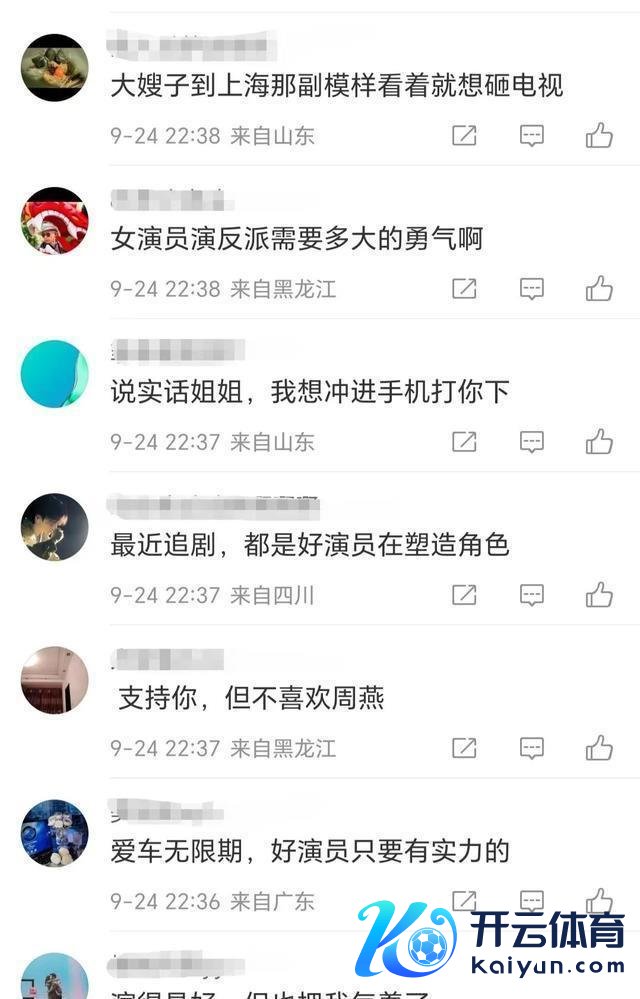Like the comment 都是好演员在塑造角色
This screenshot has height=999, width=640.
(599, 595)
